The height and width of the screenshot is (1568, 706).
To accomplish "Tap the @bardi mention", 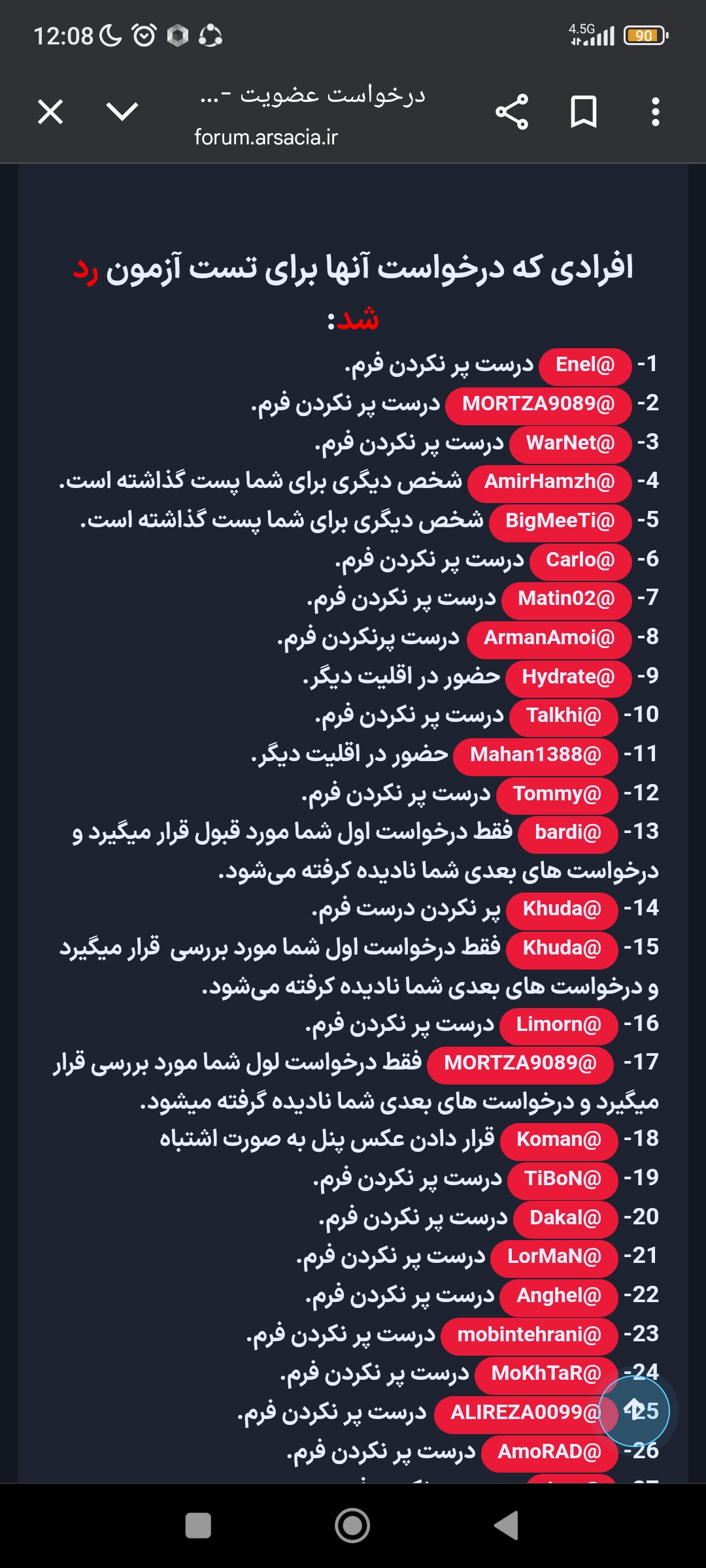I will point(567,833).
